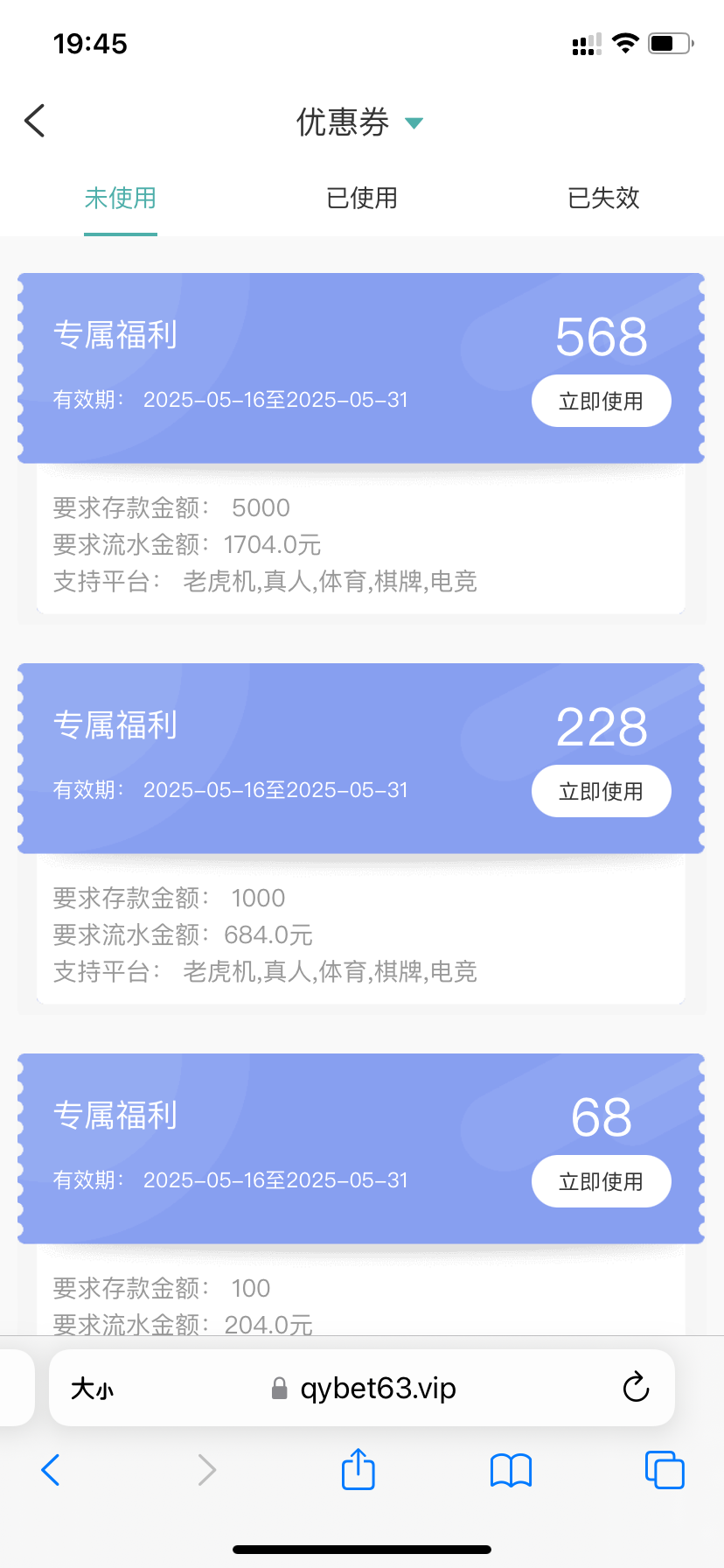This screenshot has height=1568, width=724.
Task: Redeem the 68 coupon with 立即使用
Action: coord(601,1182)
